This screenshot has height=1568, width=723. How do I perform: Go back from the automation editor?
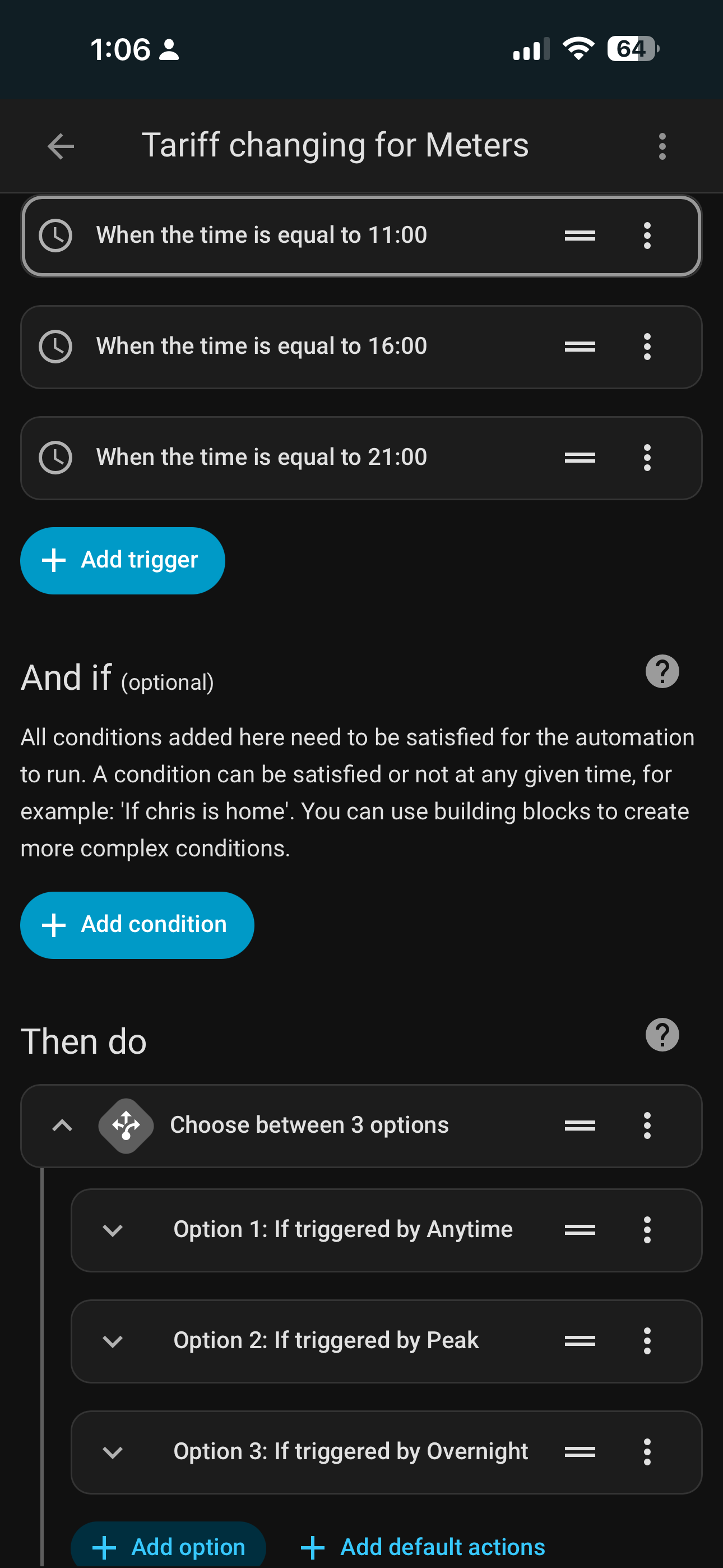(61, 146)
